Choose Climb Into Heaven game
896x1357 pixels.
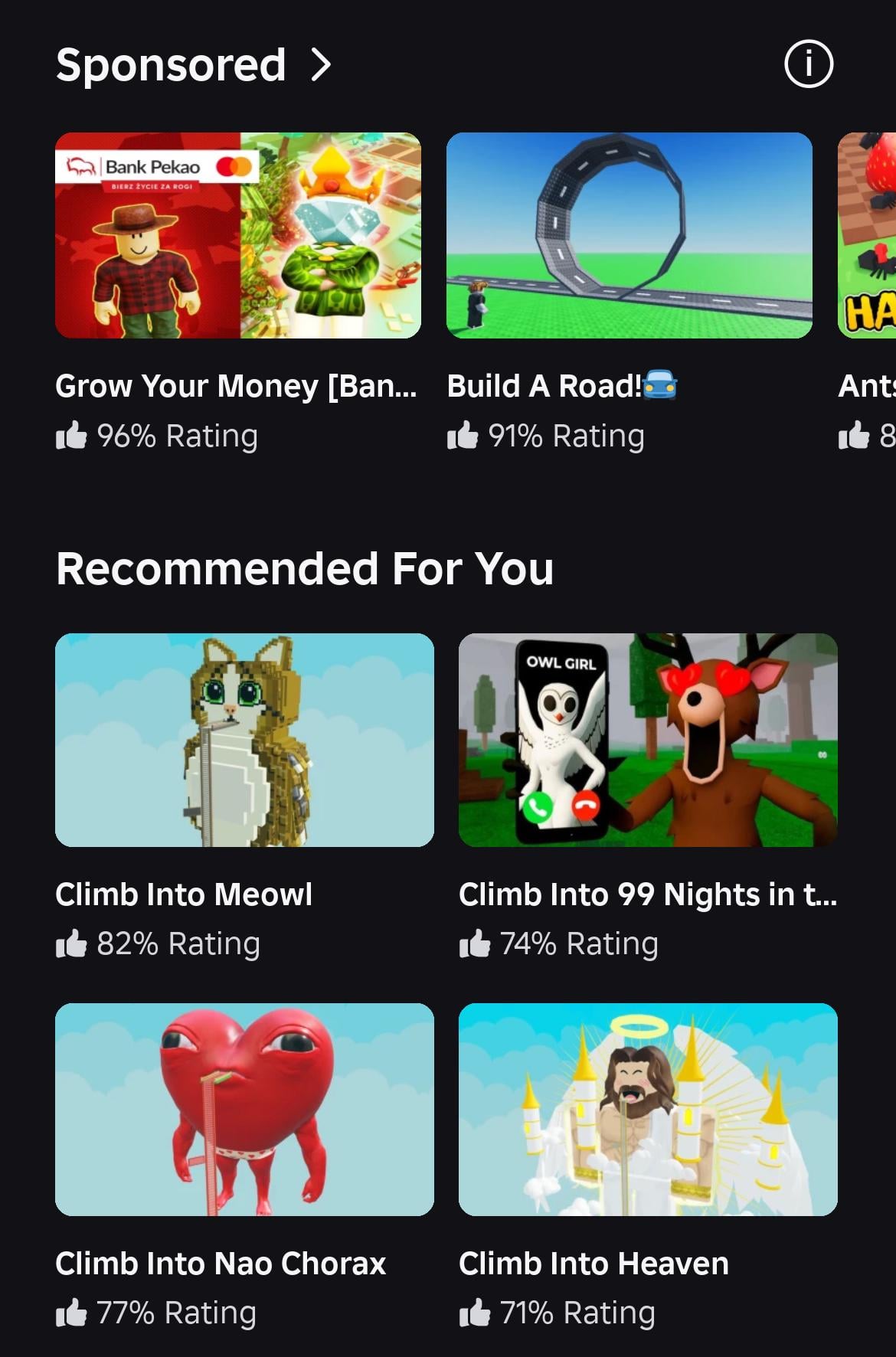[x=648, y=1109]
